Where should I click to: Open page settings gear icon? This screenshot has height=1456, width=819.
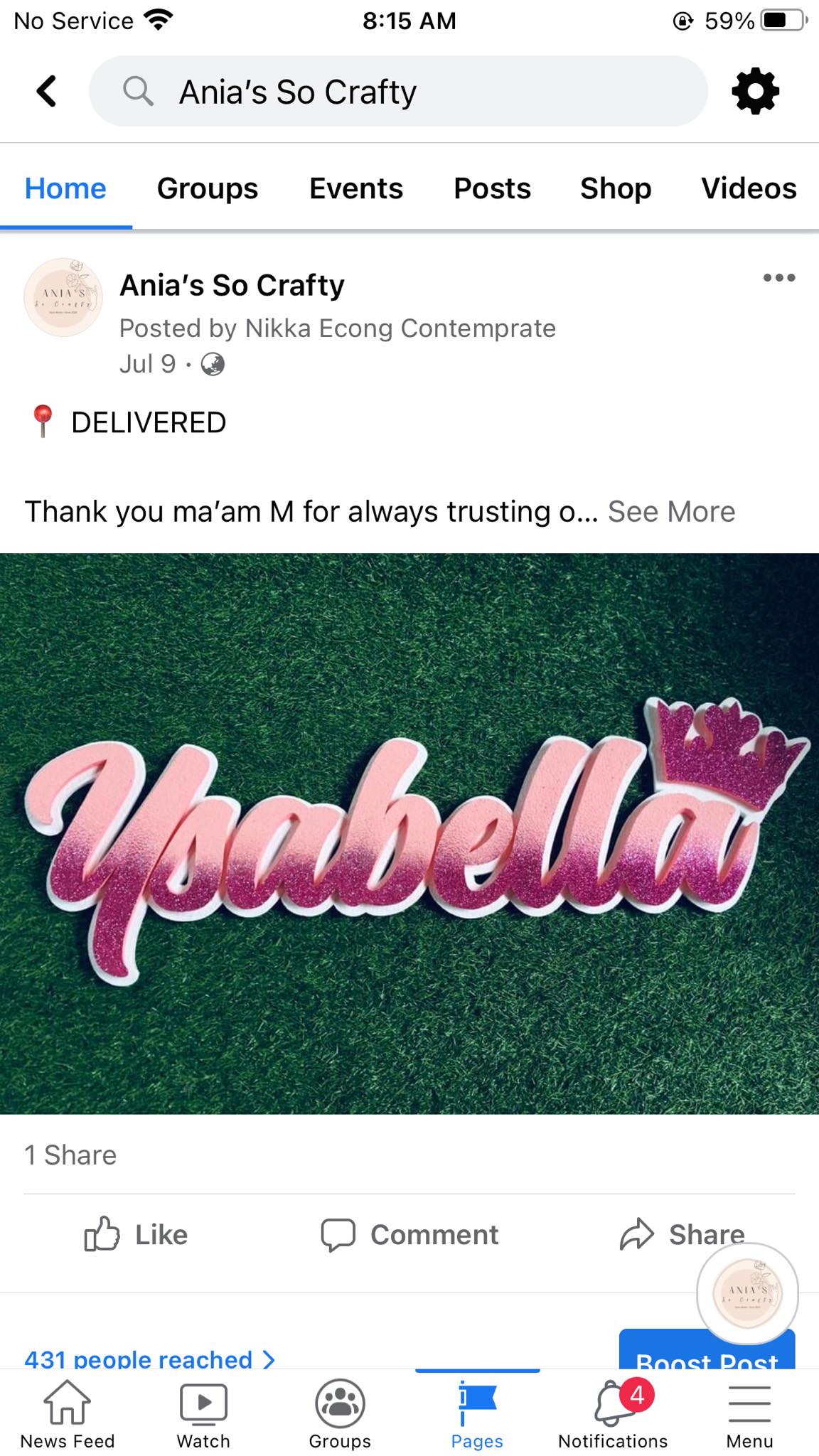tap(755, 91)
